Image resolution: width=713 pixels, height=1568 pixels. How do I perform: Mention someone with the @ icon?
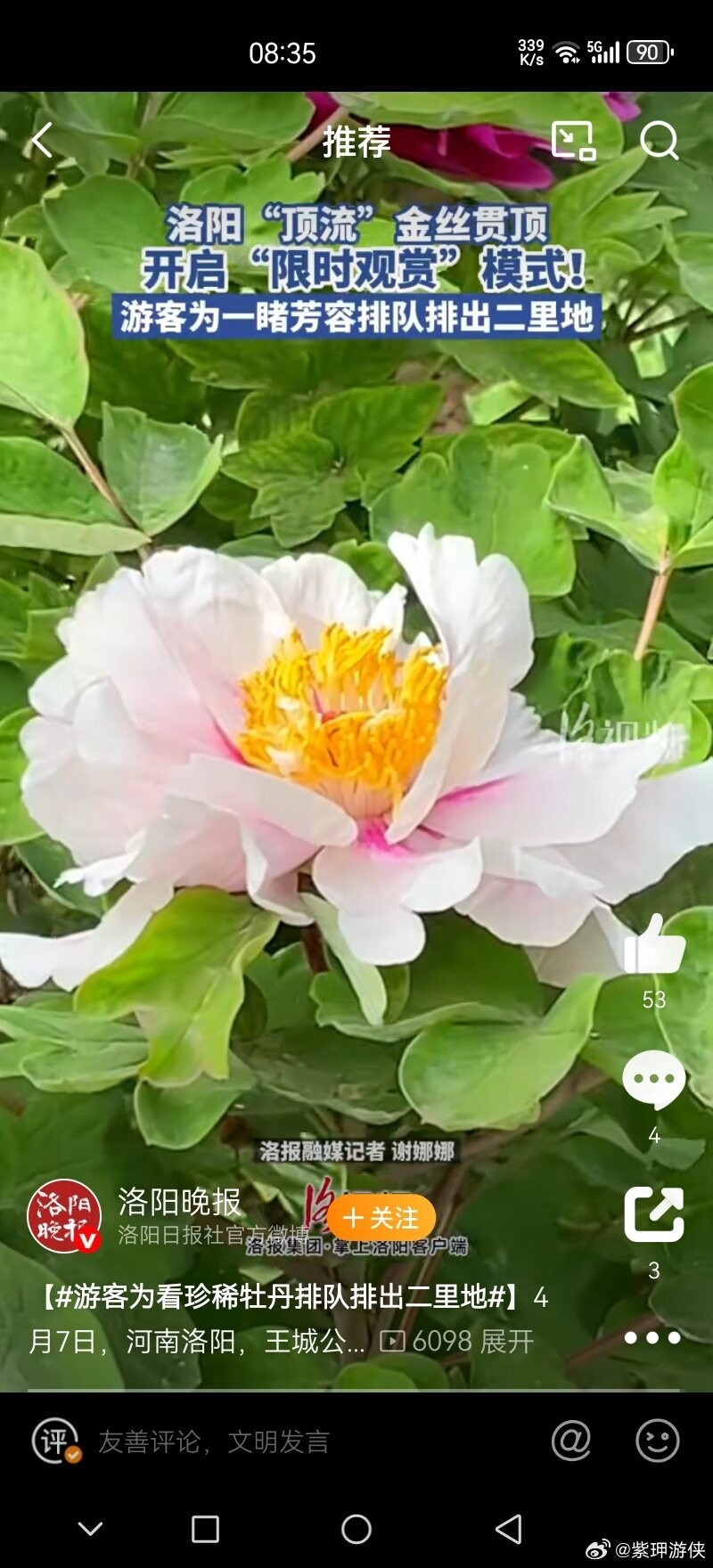pyautogui.click(x=571, y=1441)
